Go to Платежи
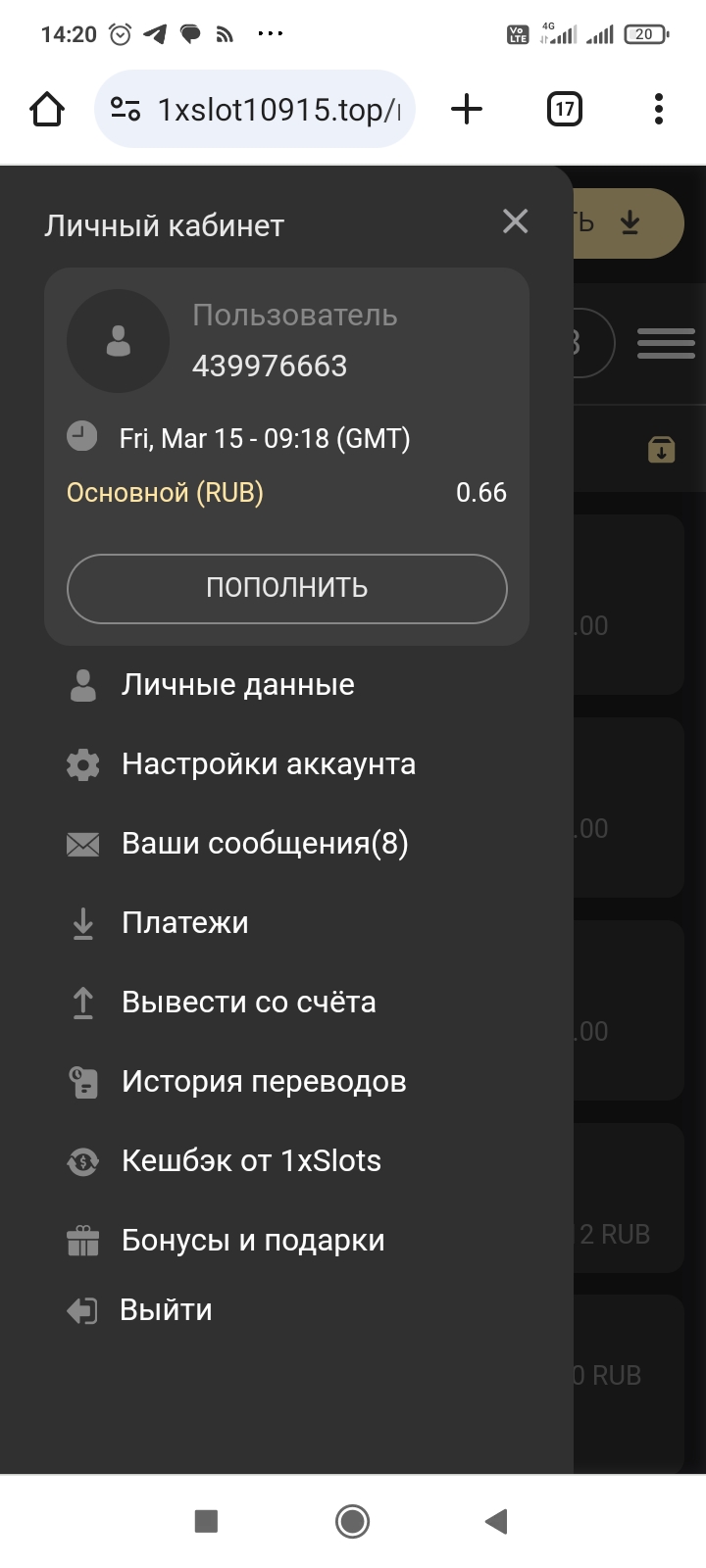This screenshot has width=706, height=1568. tap(184, 923)
